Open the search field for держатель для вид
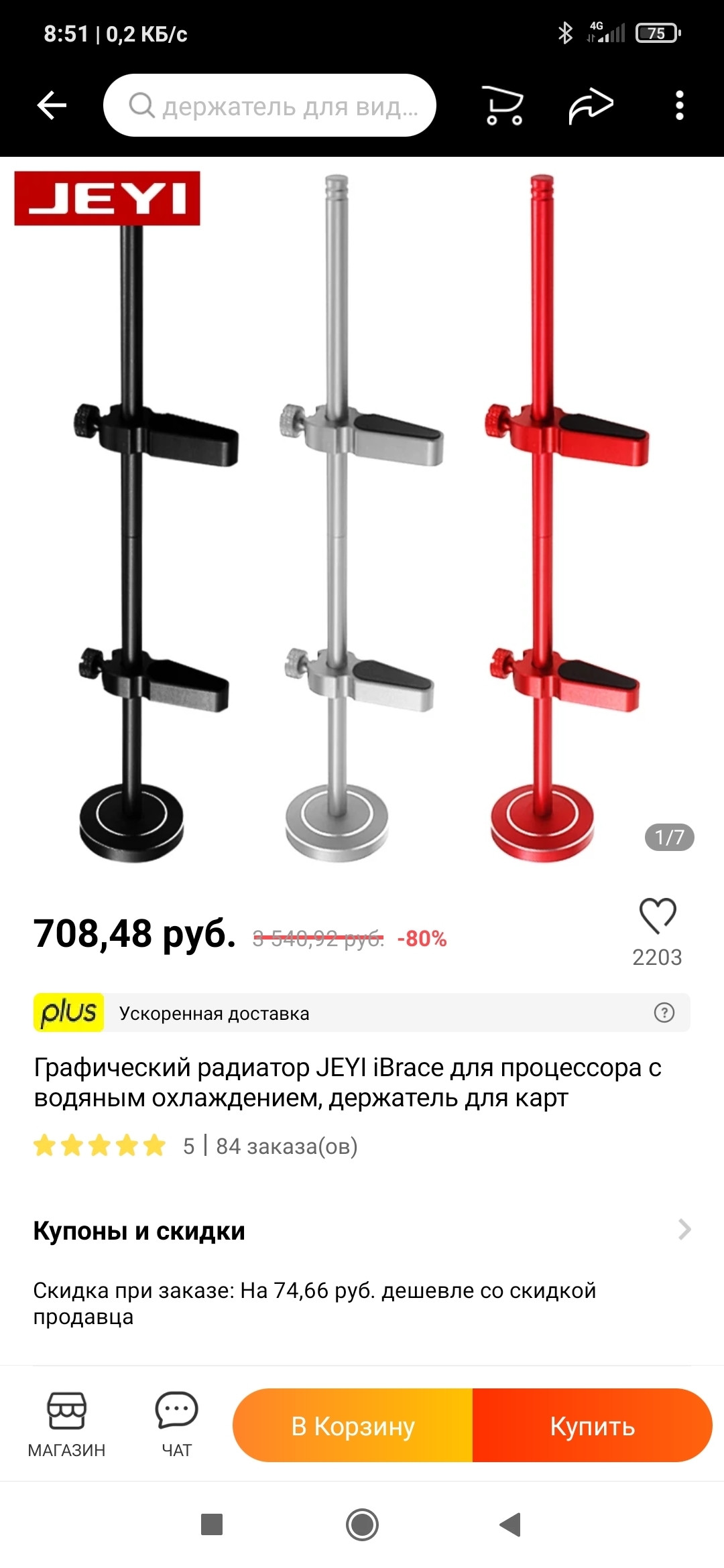The height and width of the screenshot is (1568, 724). pyautogui.click(x=269, y=105)
